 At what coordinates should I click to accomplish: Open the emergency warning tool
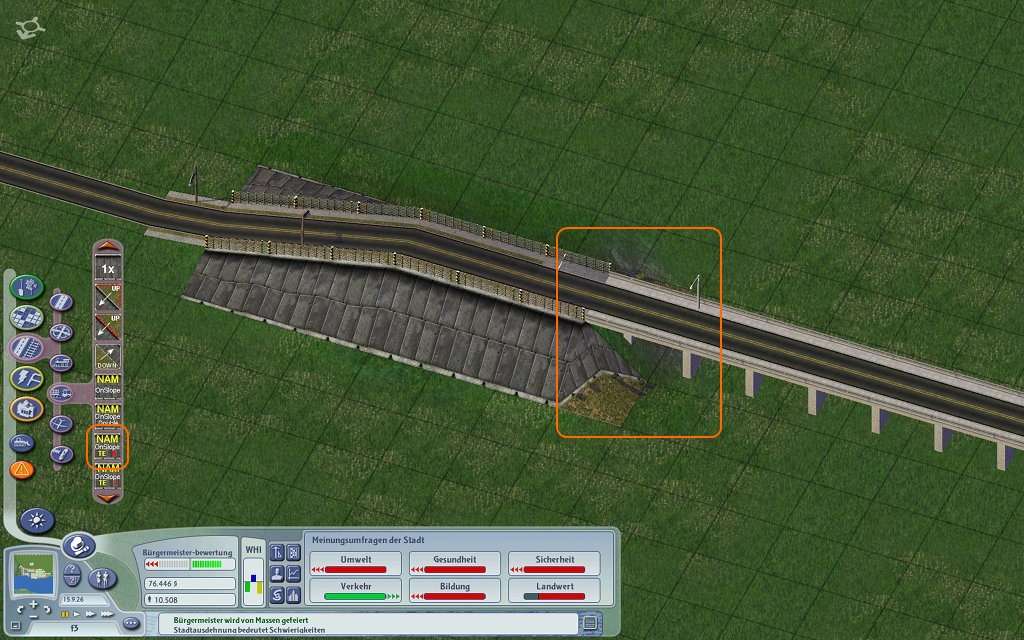coord(22,469)
